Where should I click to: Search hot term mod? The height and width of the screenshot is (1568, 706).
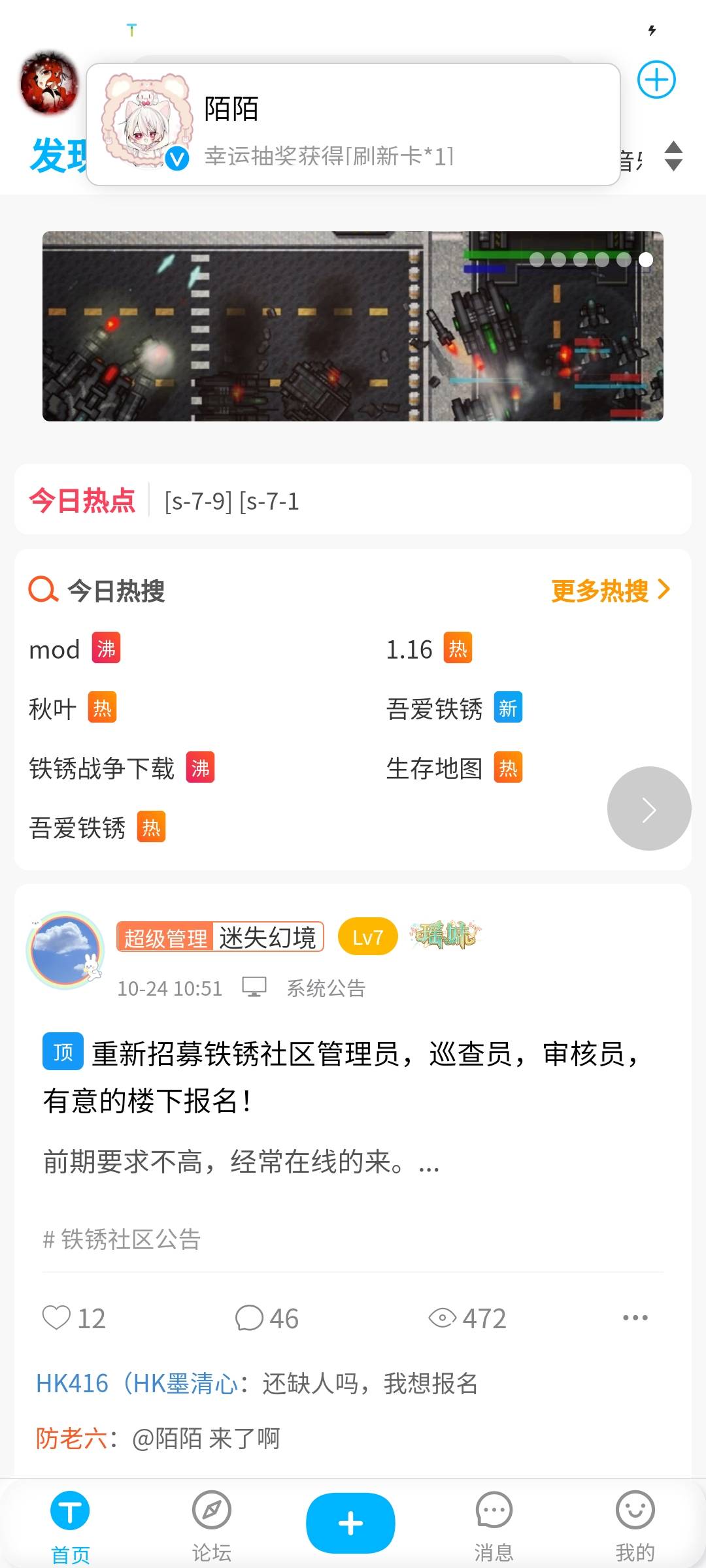55,650
